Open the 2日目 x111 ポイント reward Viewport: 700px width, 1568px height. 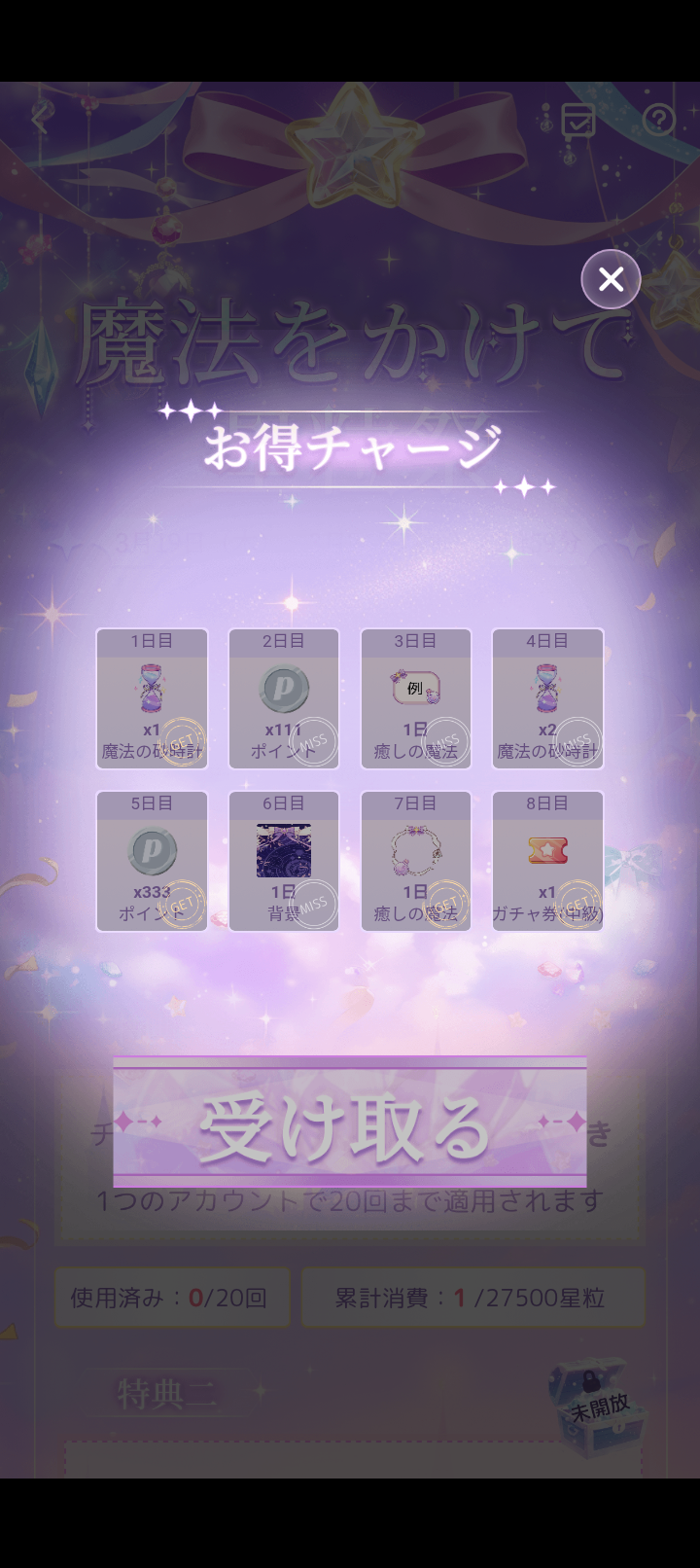point(284,698)
